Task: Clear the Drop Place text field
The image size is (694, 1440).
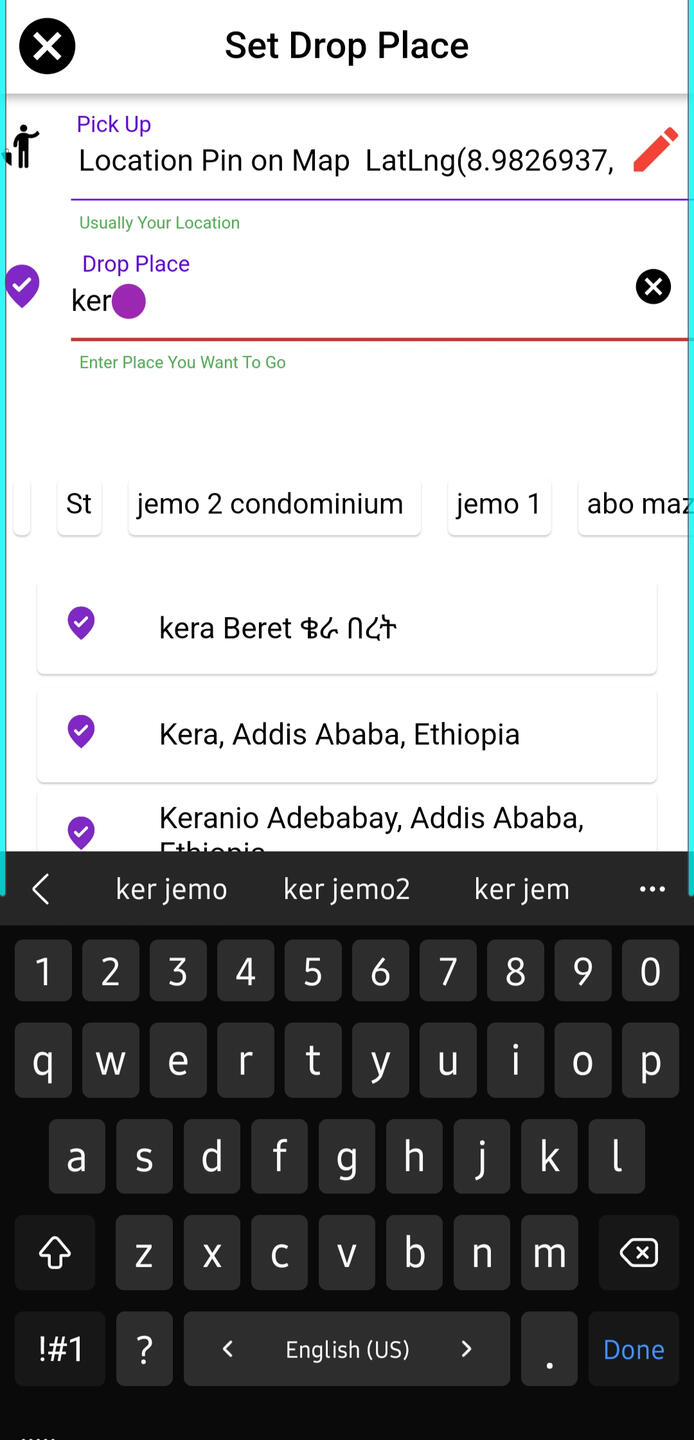Action: point(653,287)
